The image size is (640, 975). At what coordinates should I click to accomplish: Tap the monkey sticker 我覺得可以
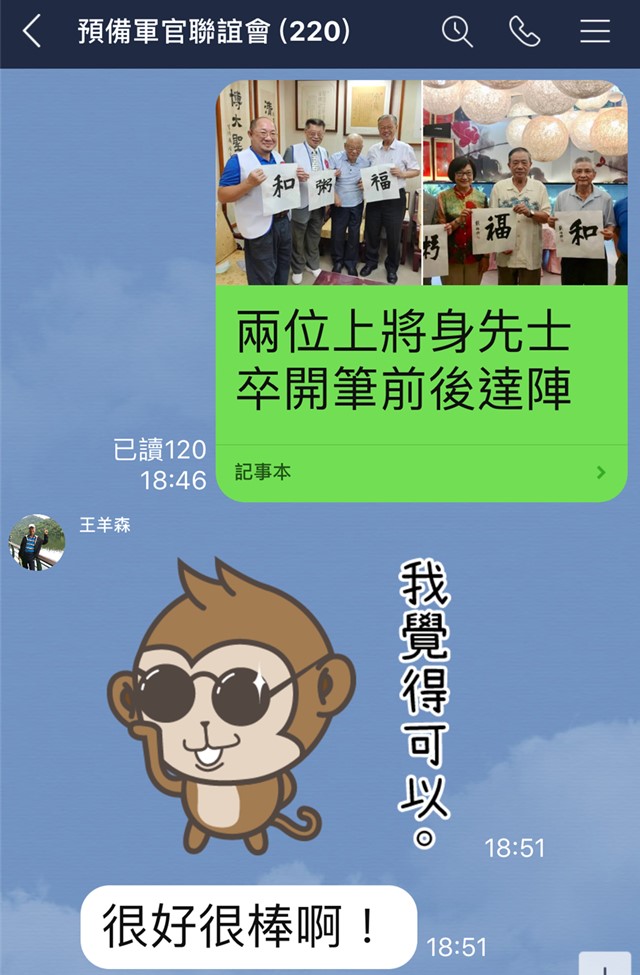[280, 700]
